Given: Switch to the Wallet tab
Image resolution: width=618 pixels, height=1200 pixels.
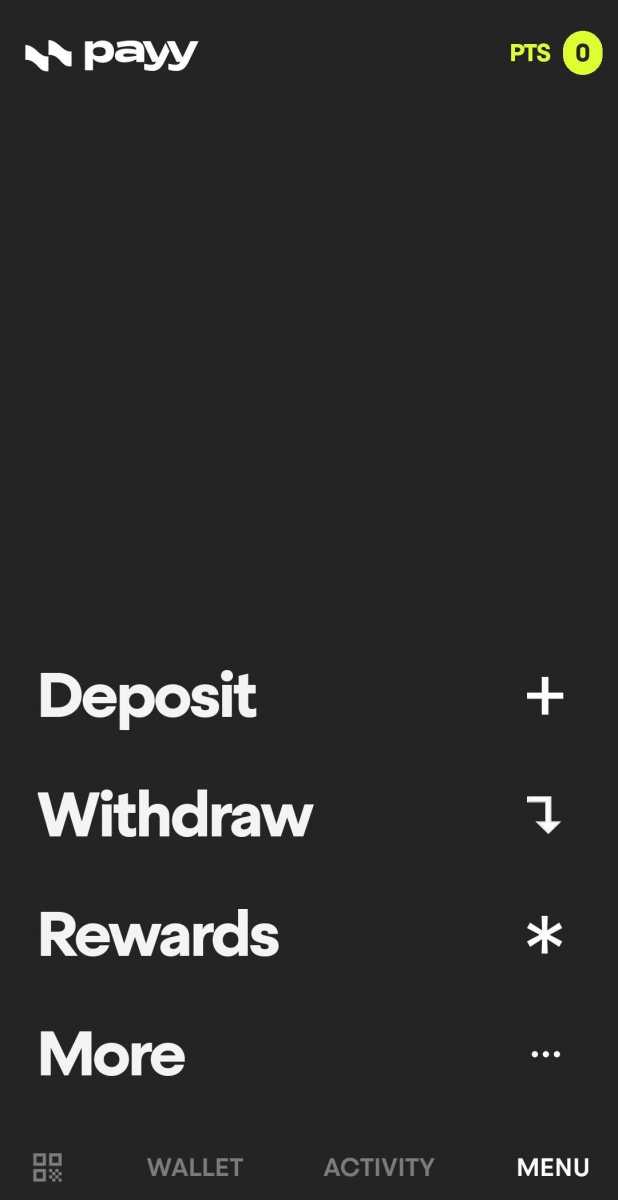Looking at the screenshot, I should tap(195, 1167).
